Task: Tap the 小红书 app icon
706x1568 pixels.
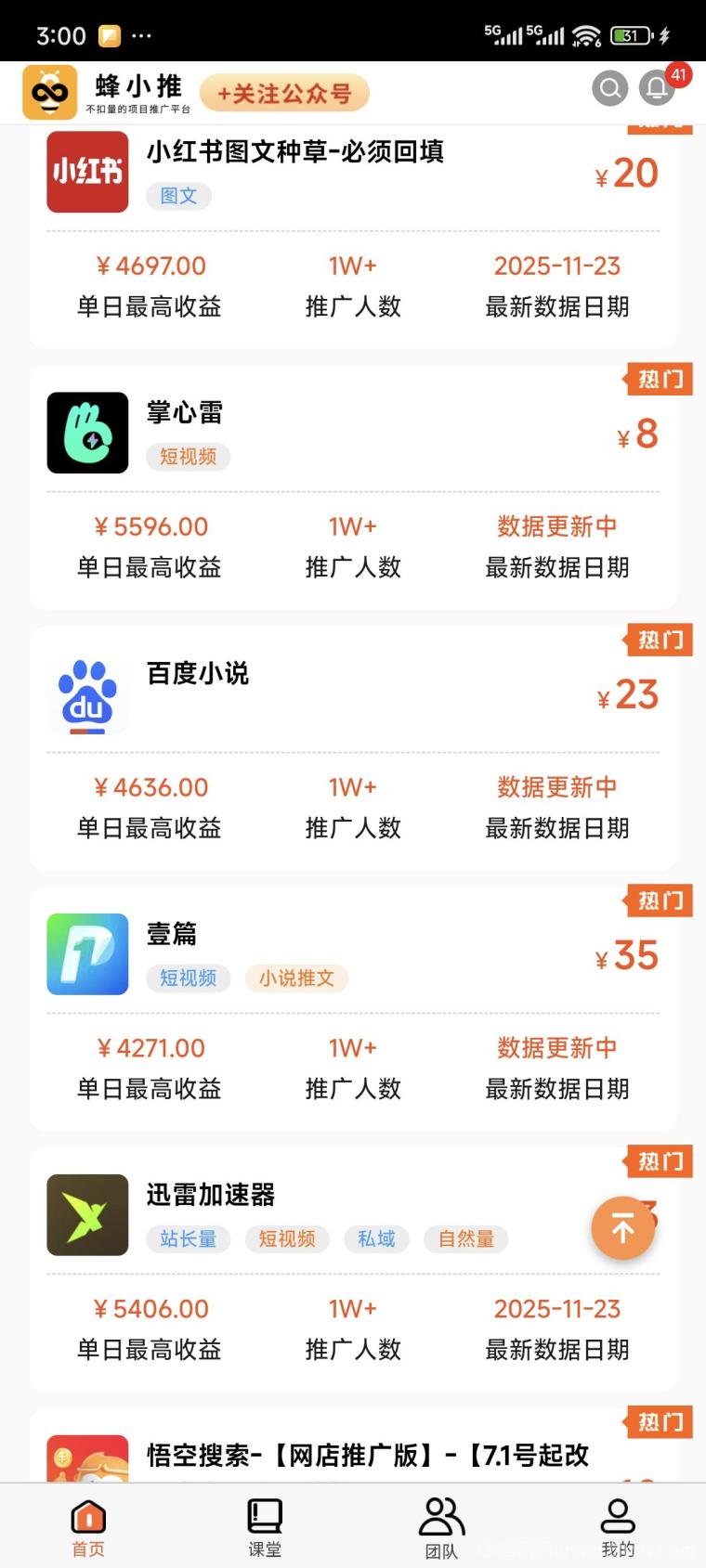Action: [x=87, y=173]
